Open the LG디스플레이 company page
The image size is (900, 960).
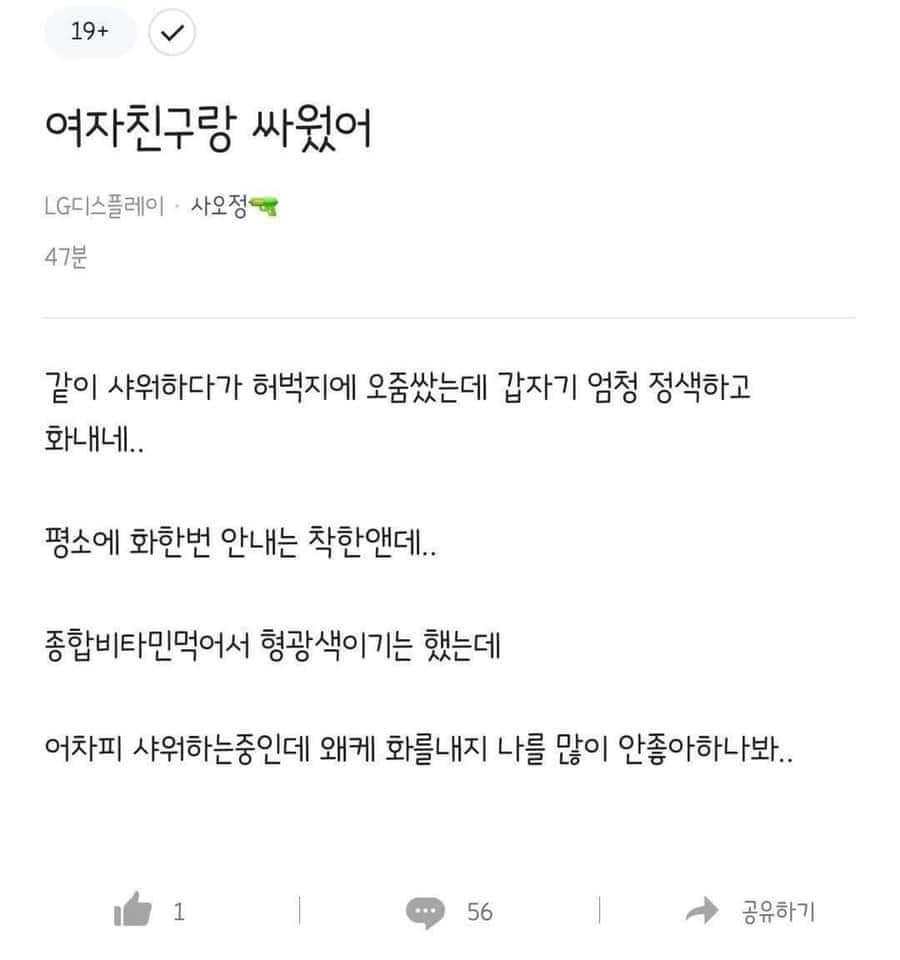[104, 207]
